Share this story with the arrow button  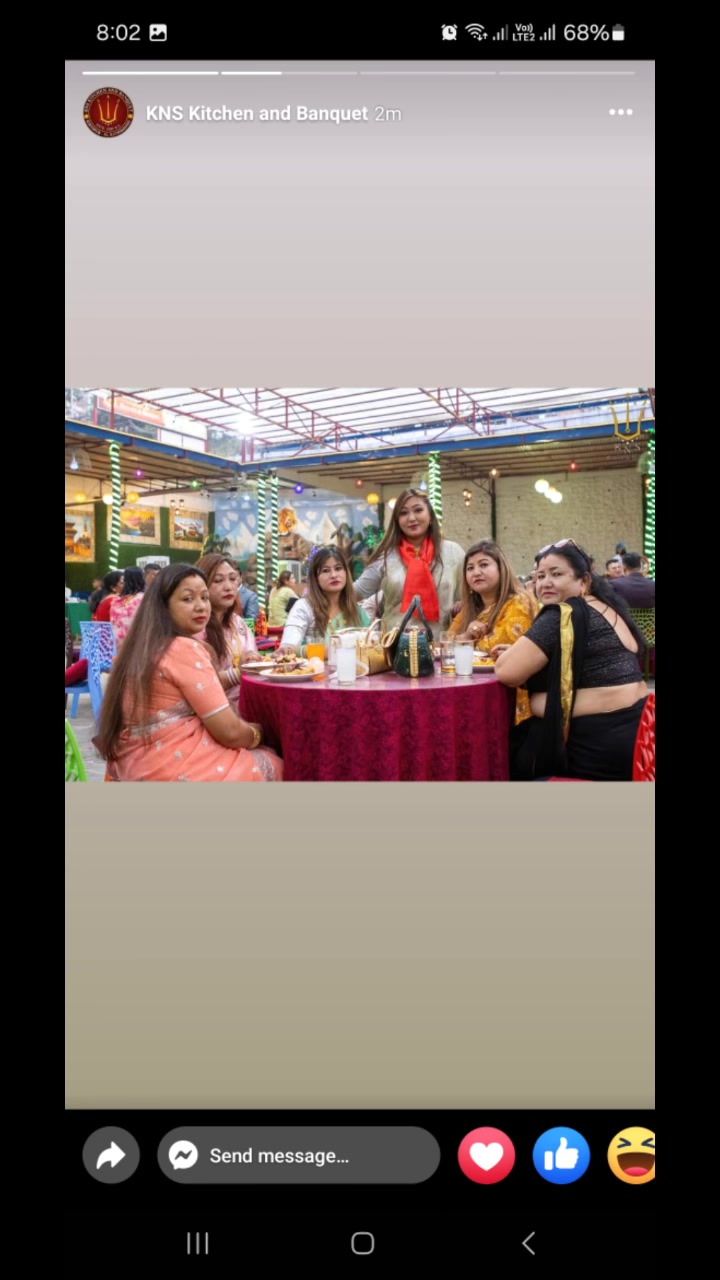111,1155
